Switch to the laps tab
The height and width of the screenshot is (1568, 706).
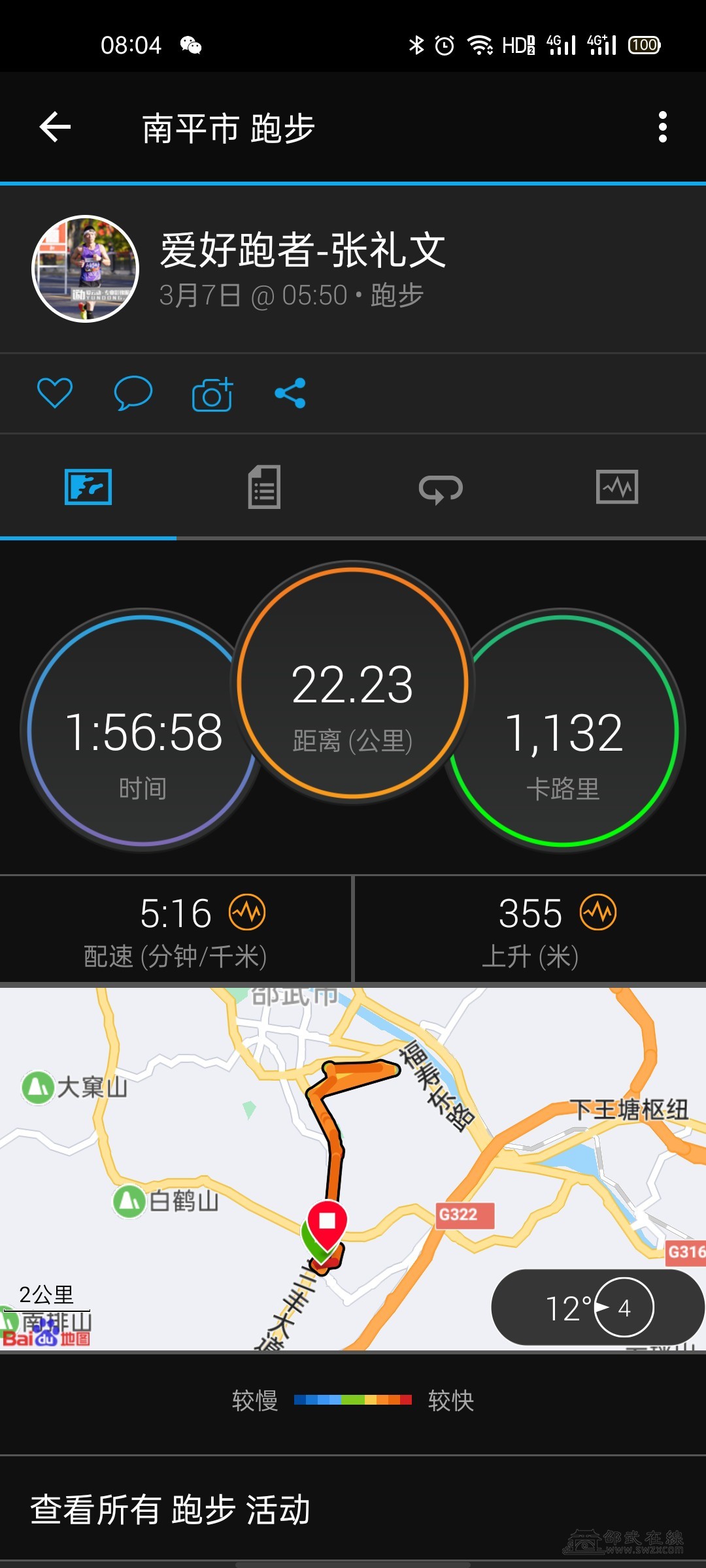click(441, 487)
